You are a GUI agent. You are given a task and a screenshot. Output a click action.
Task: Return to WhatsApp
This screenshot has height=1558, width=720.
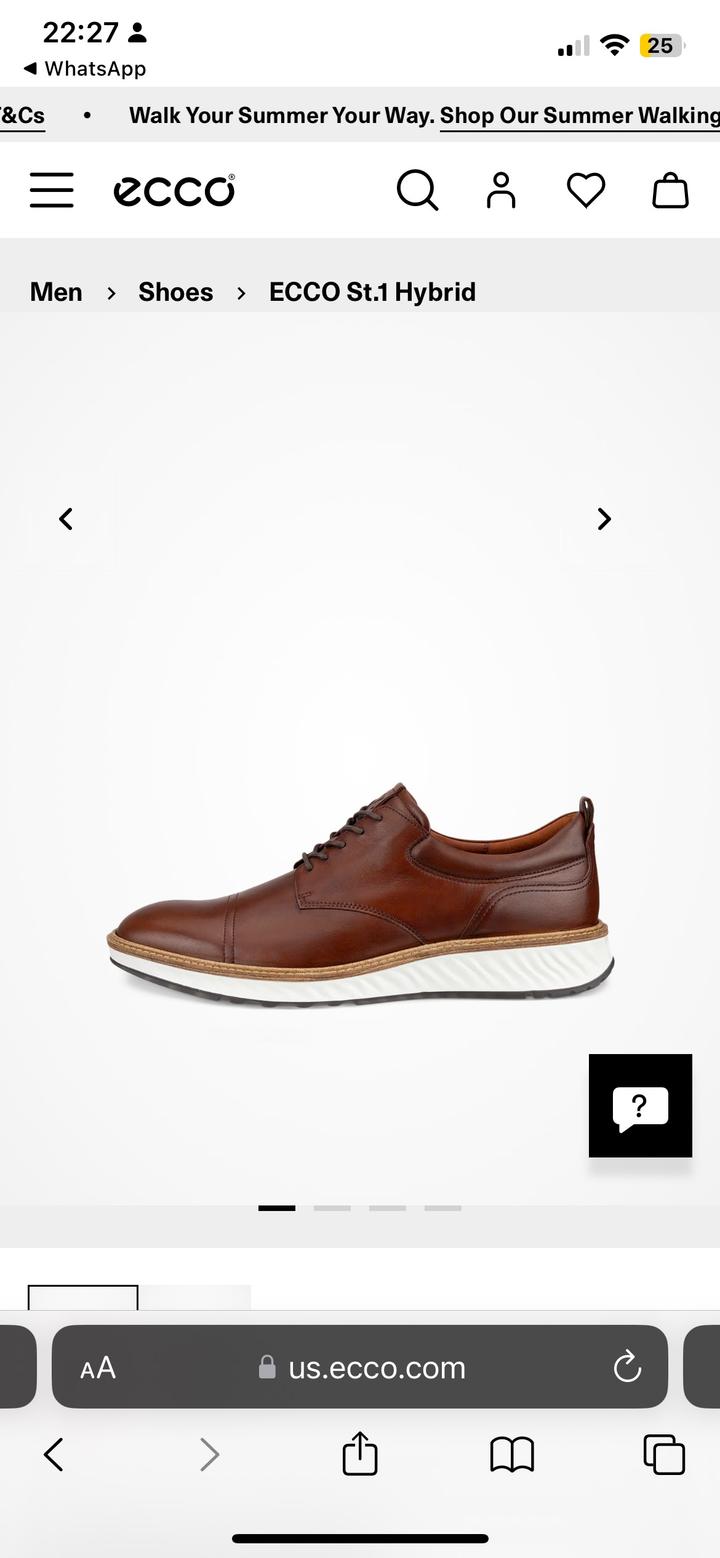85,69
